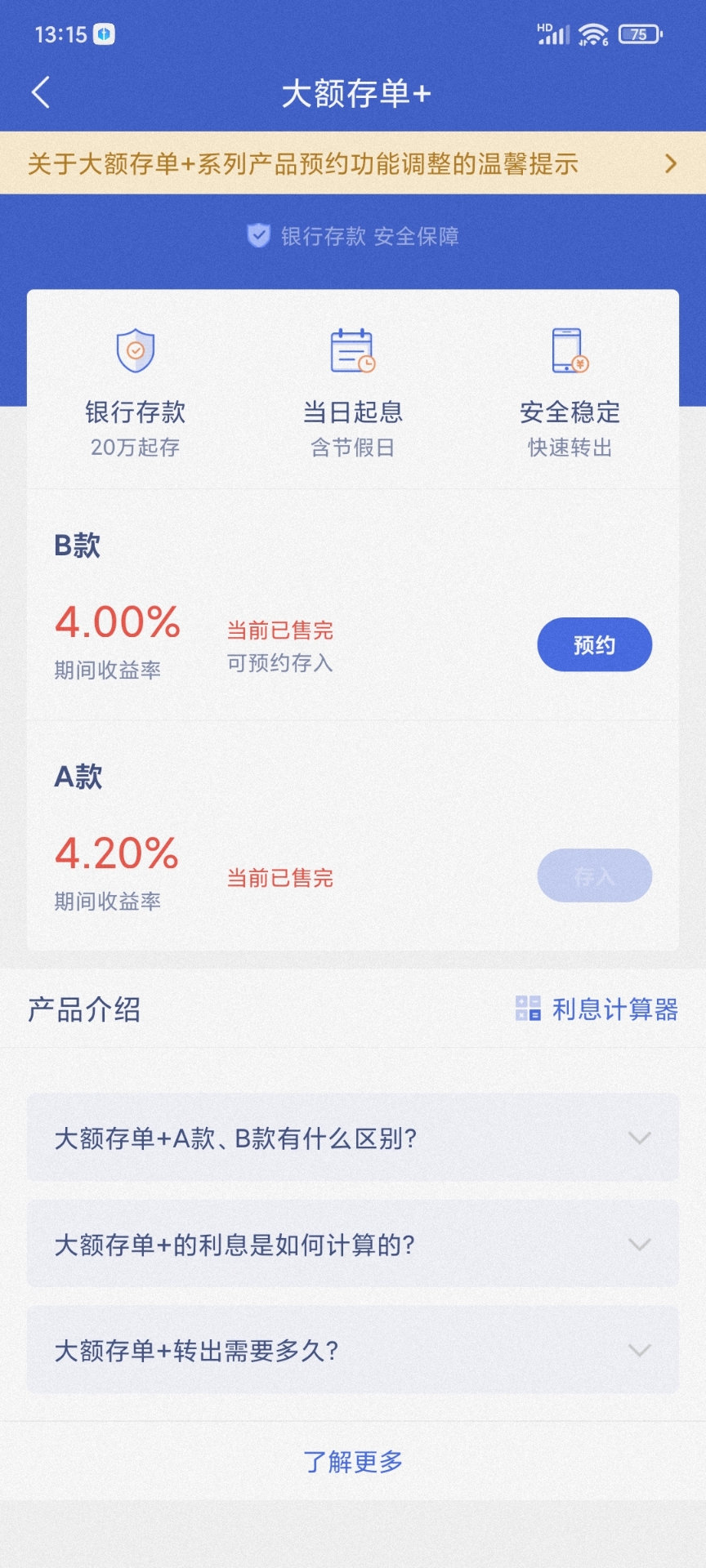Open the 大额存单+ reservation adjustment notice banner
The height and width of the screenshot is (1568, 706).
tap(353, 163)
